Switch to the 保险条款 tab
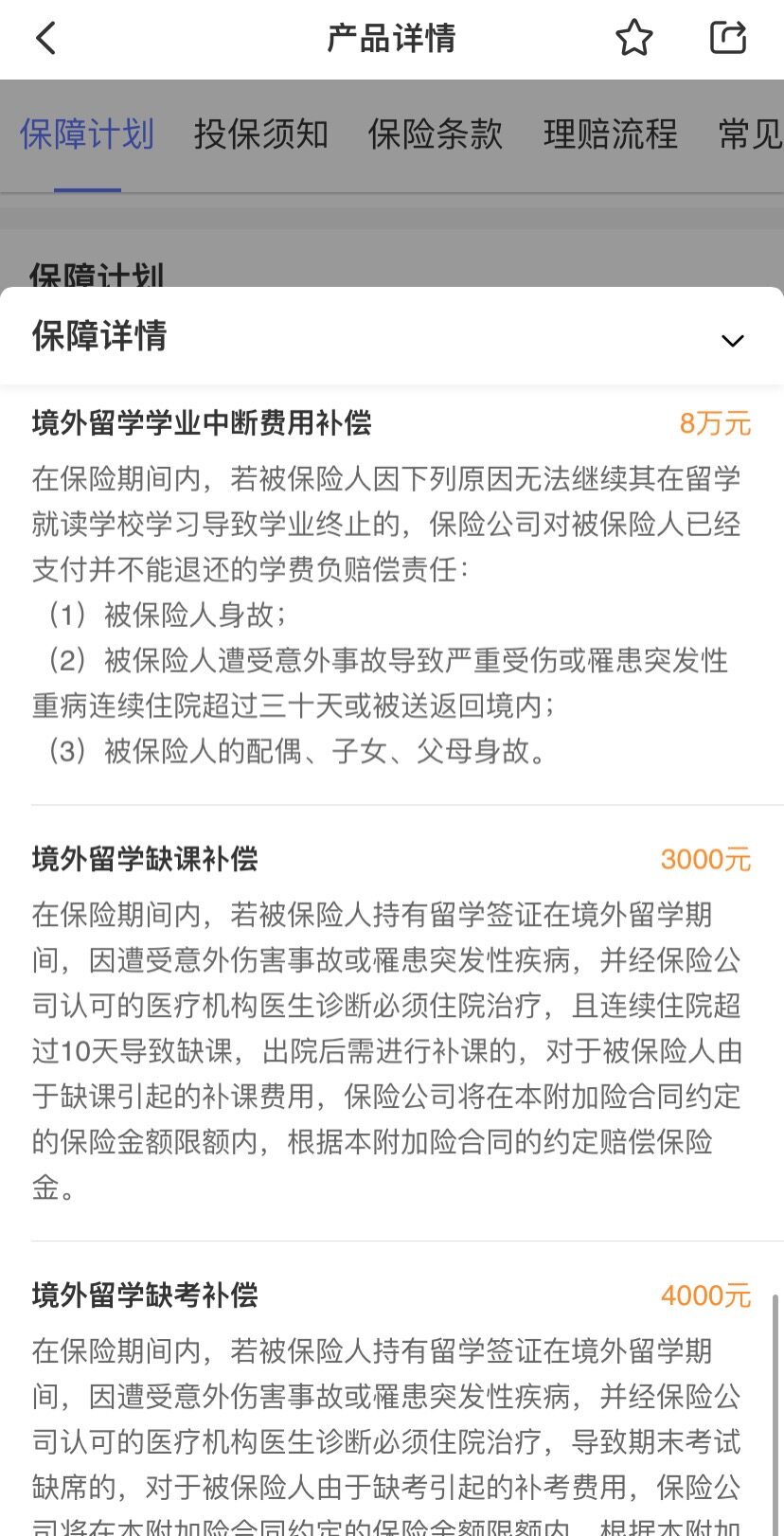 coord(436,134)
